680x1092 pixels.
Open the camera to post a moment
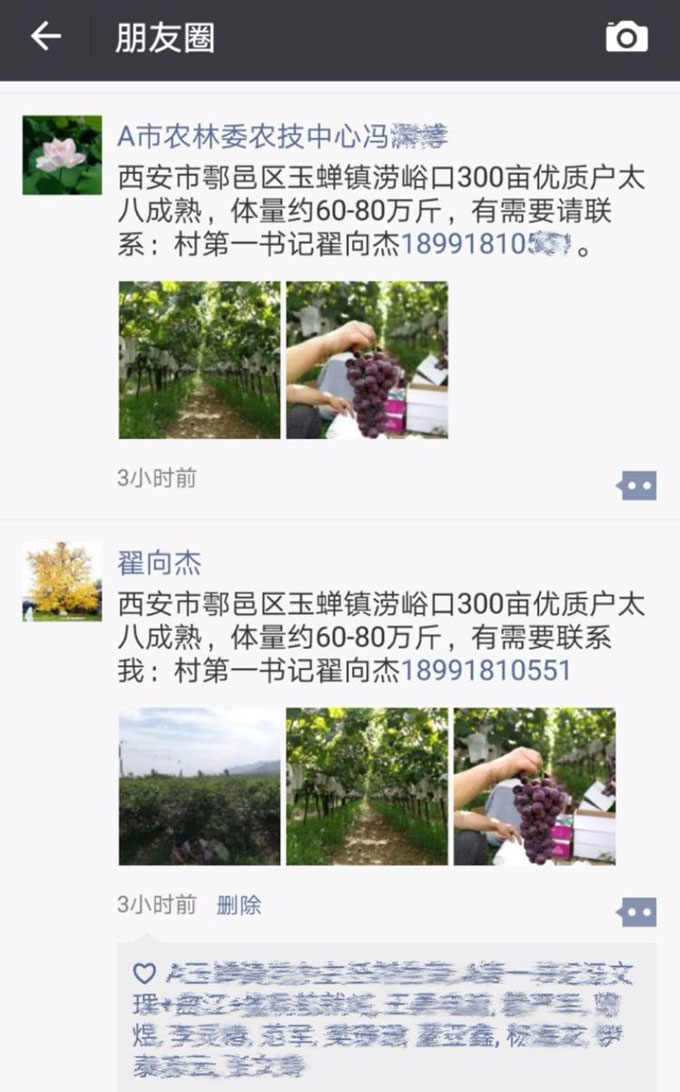pyautogui.click(x=627, y=38)
